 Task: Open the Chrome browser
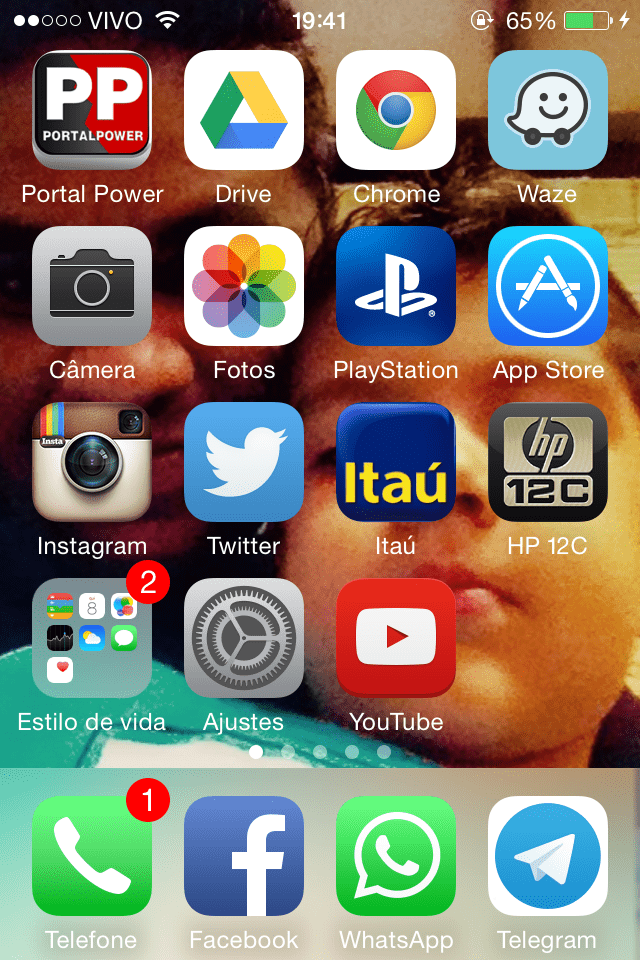(396, 110)
